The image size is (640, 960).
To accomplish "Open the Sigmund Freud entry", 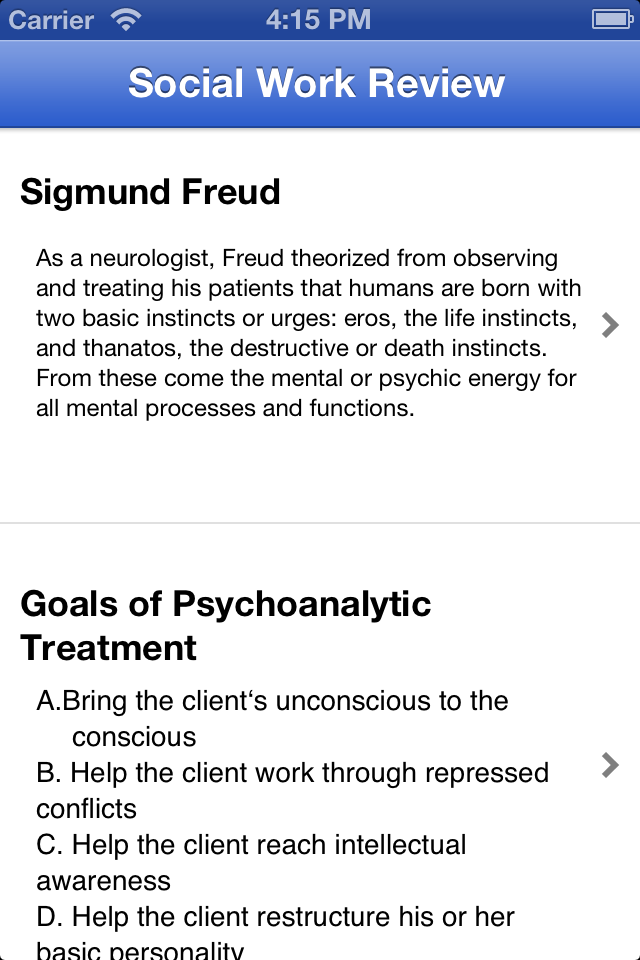I will 610,325.
